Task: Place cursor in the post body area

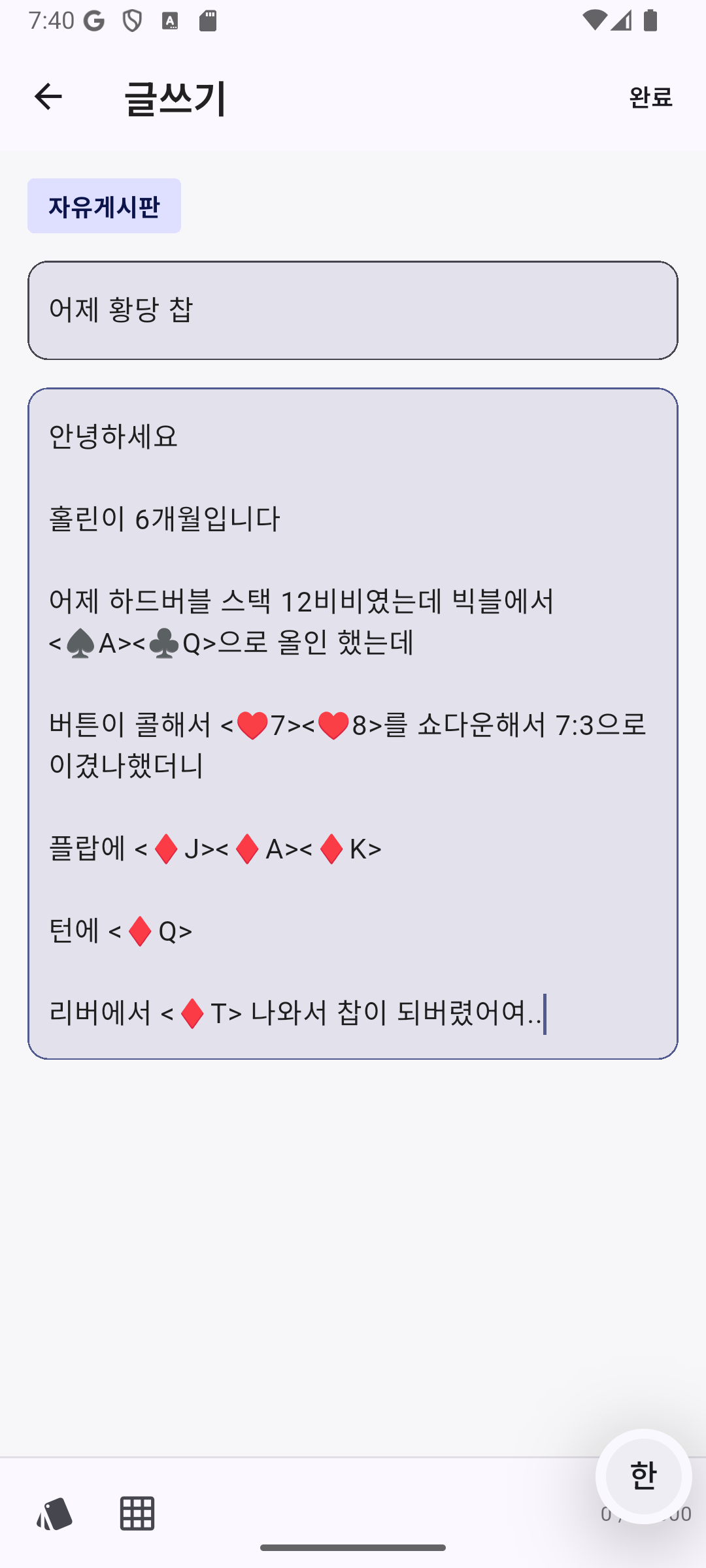Action: coord(353,719)
